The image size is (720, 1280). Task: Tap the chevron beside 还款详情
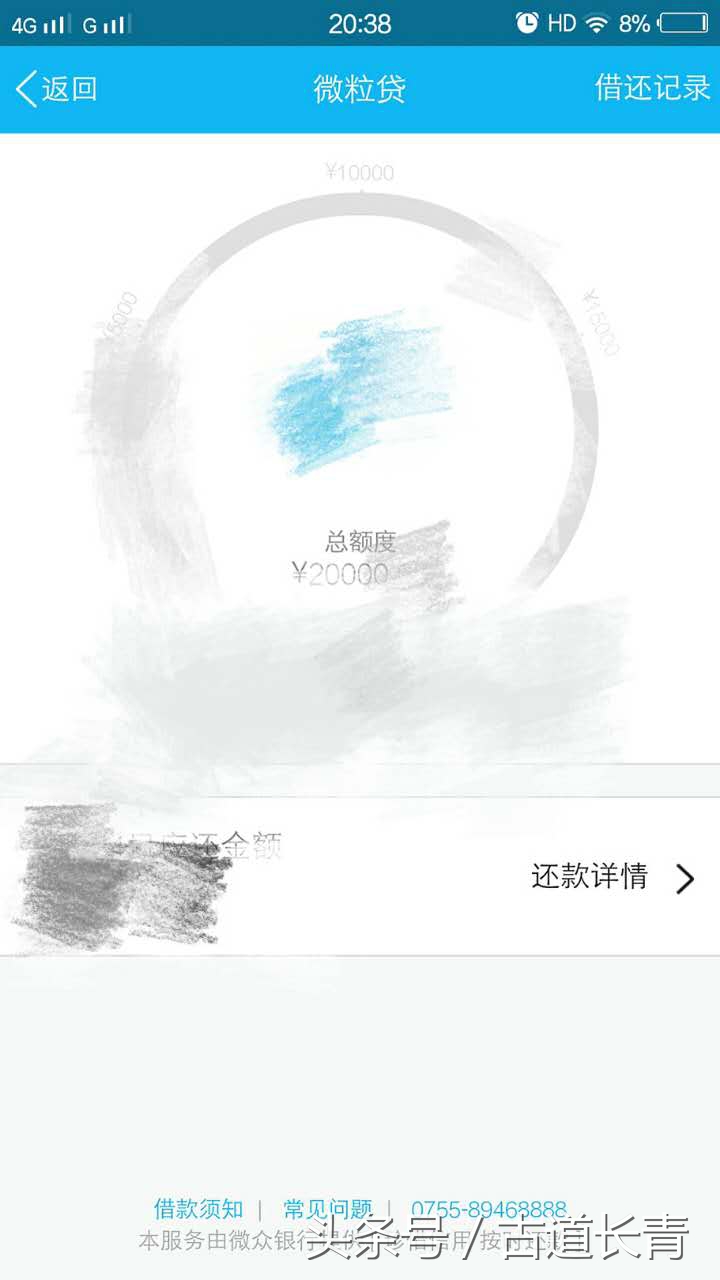(x=687, y=878)
